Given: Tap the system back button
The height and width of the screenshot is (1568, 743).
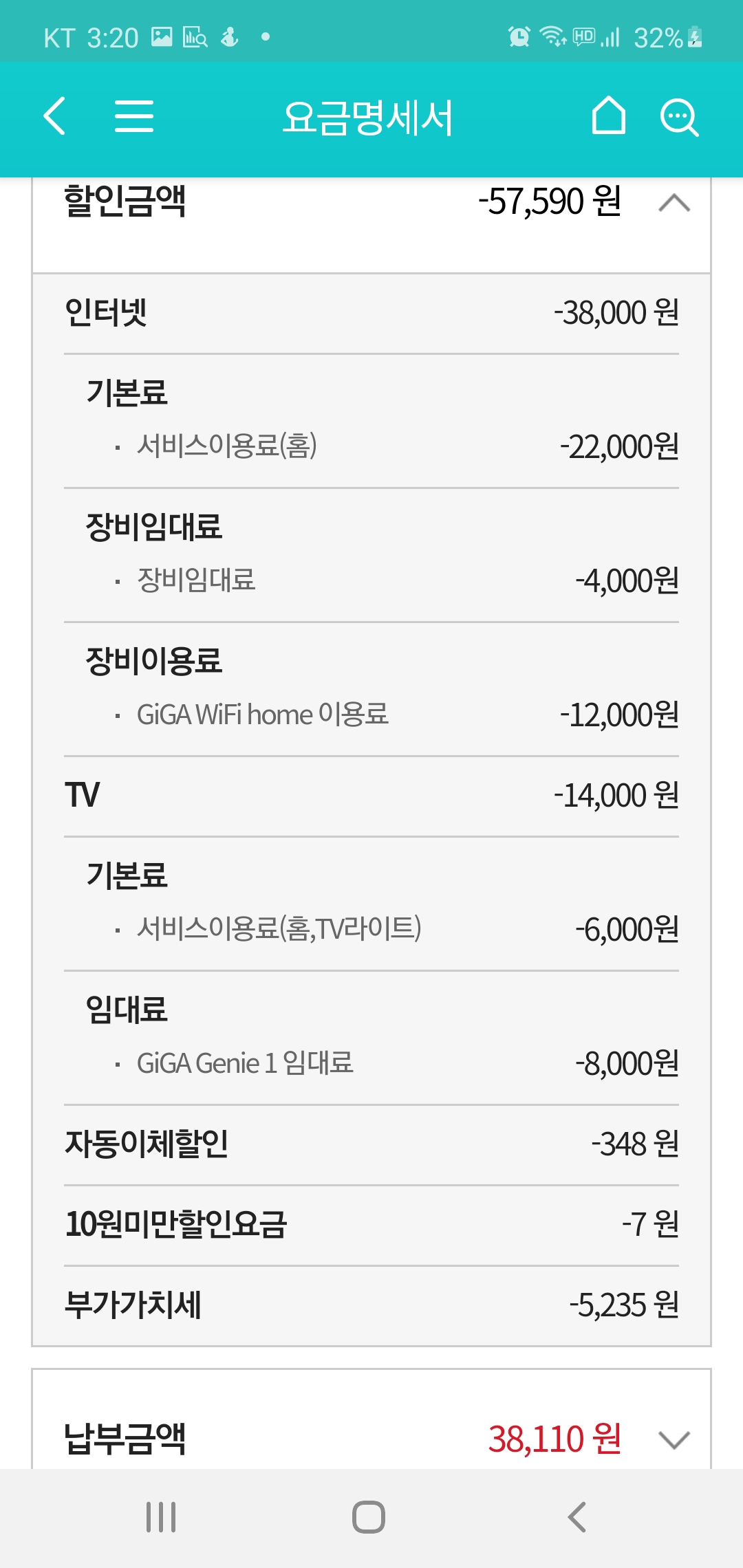Looking at the screenshot, I should (x=577, y=1516).
